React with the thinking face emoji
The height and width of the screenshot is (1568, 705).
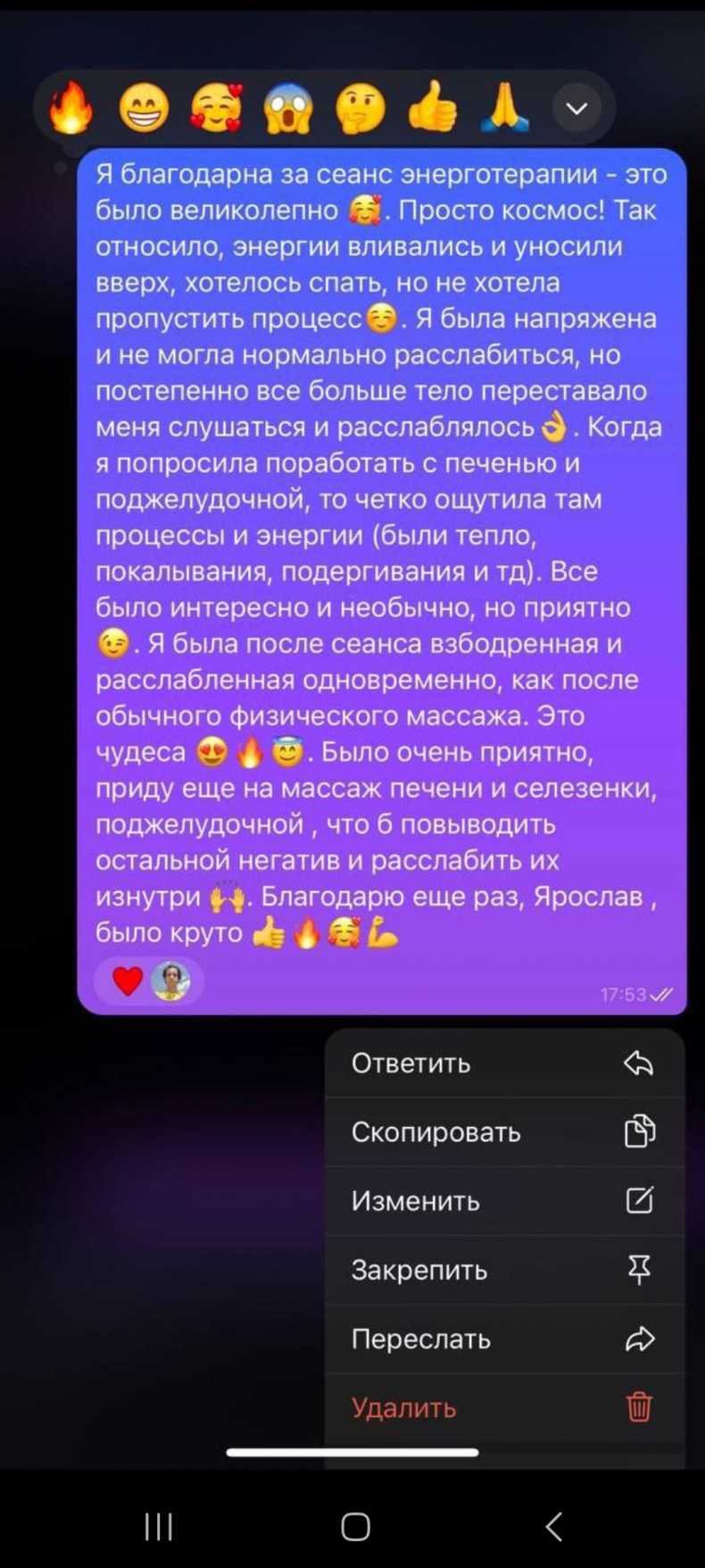point(361,109)
